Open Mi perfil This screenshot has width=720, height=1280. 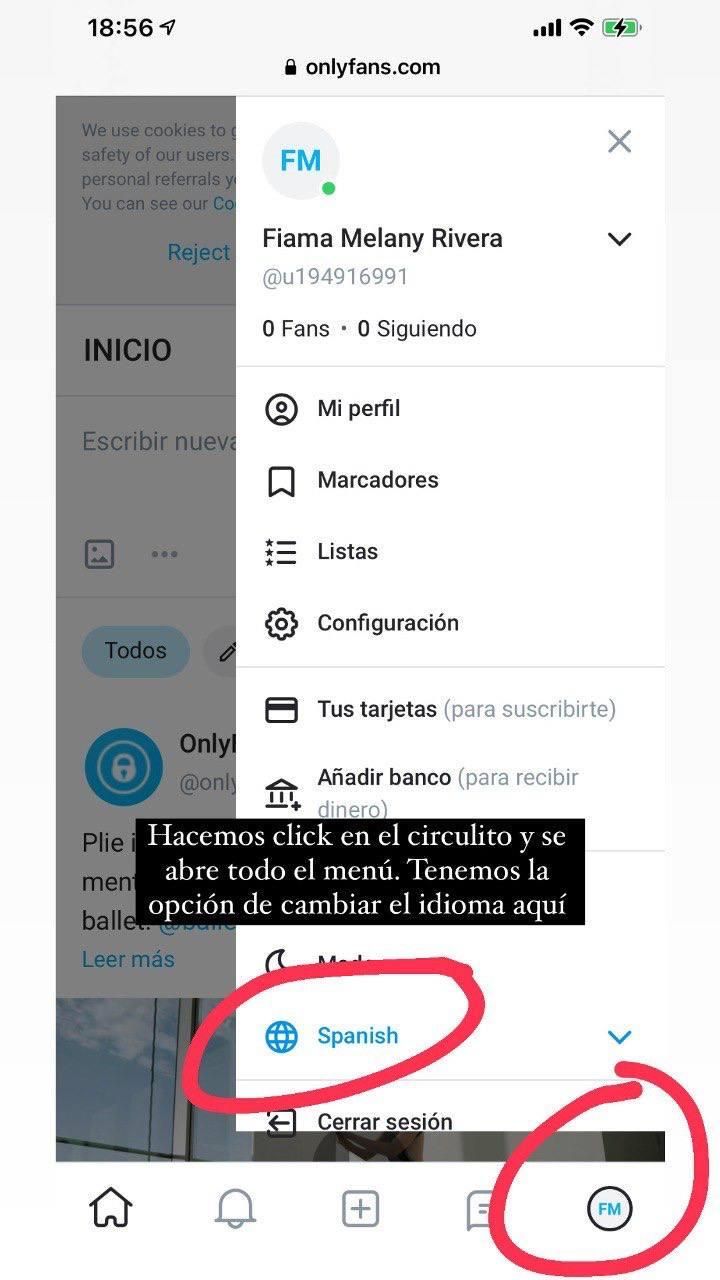(x=450, y=409)
